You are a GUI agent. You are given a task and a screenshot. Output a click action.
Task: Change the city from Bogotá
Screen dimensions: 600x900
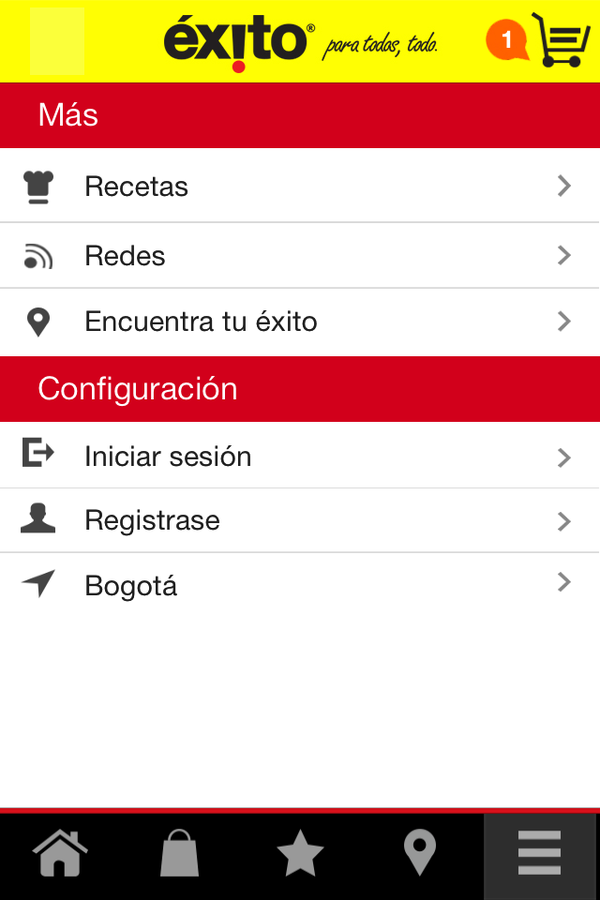(300, 585)
